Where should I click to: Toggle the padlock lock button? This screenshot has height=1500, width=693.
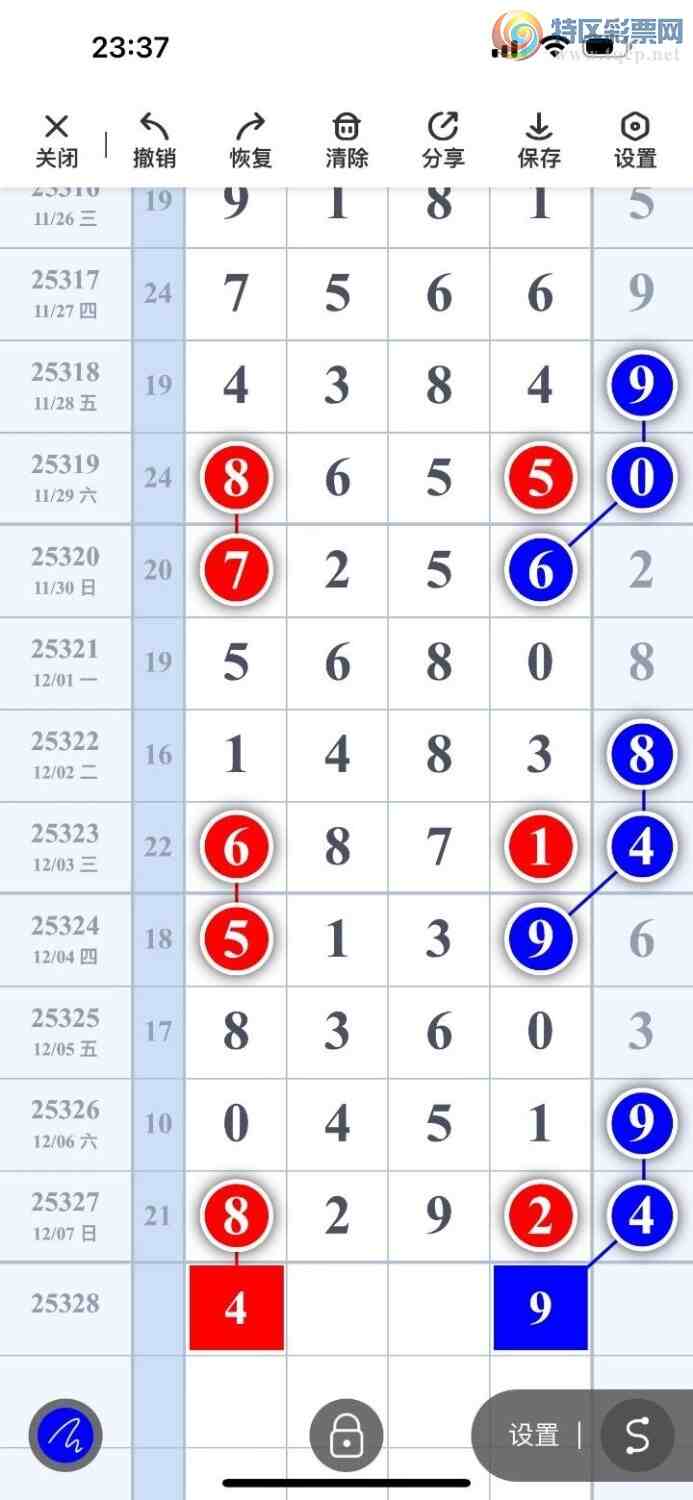[346, 1436]
